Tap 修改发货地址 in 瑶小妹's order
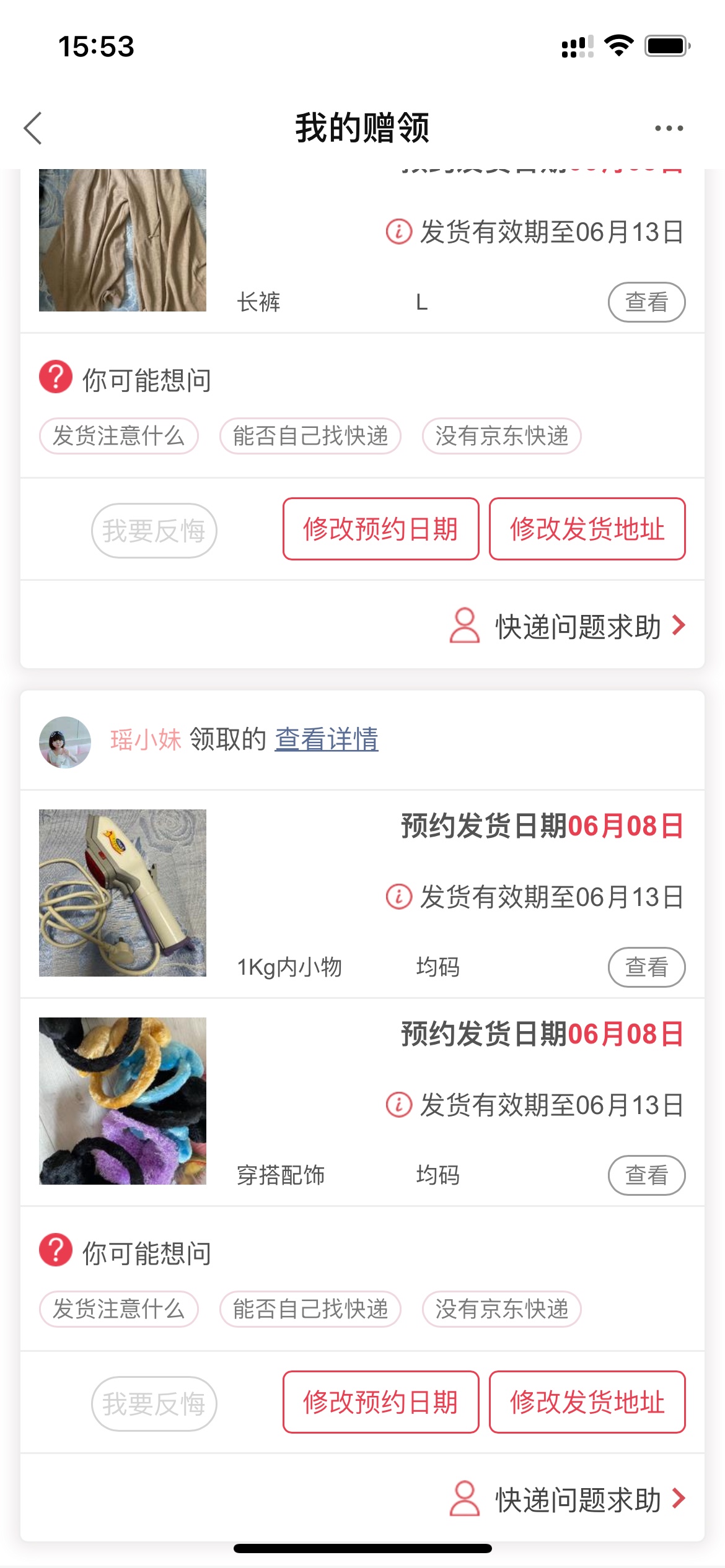725x1568 pixels. point(587,1403)
